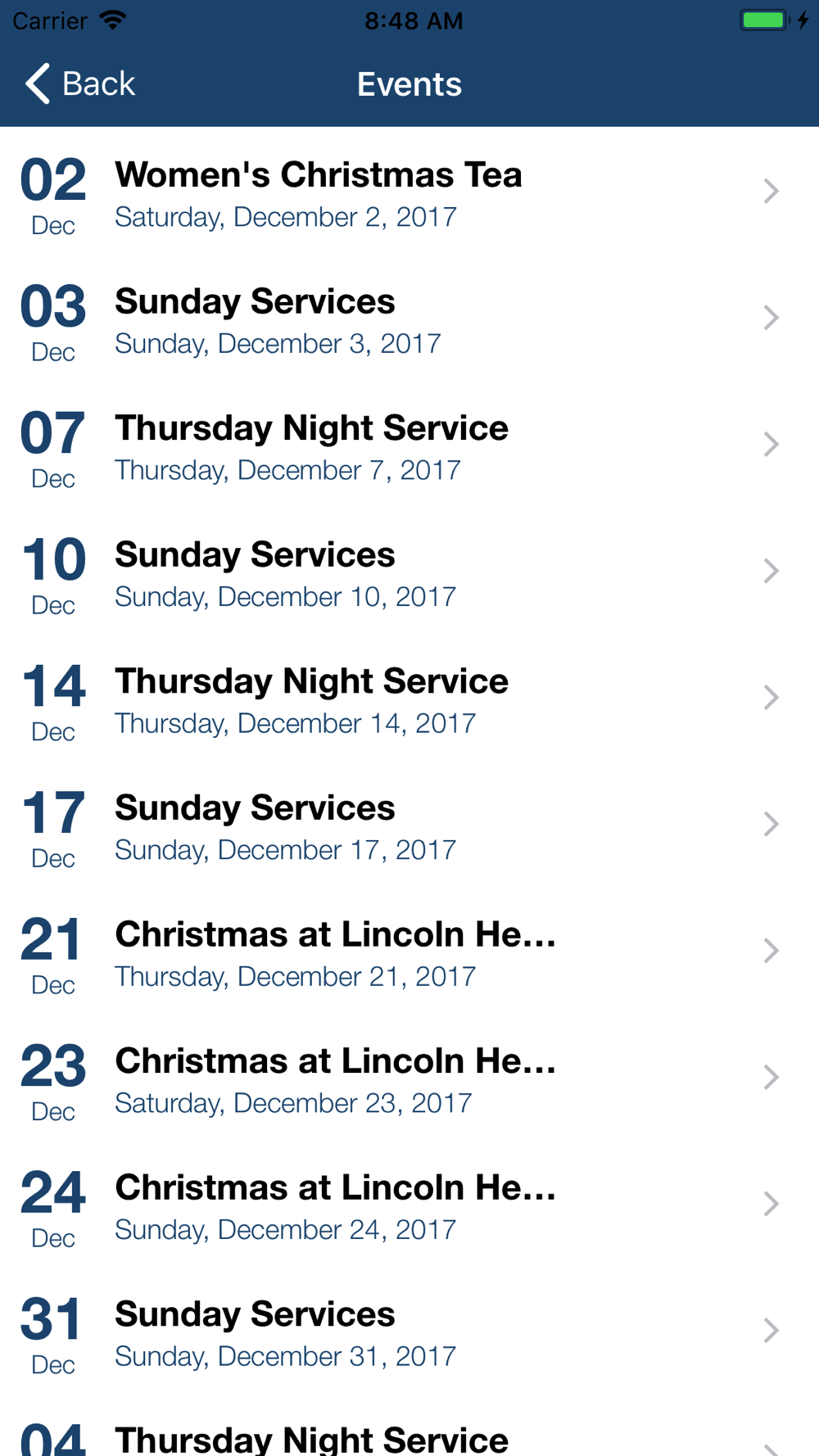Open Sunday Services on December 17
The width and height of the screenshot is (819, 1456).
(x=409, y=824)
